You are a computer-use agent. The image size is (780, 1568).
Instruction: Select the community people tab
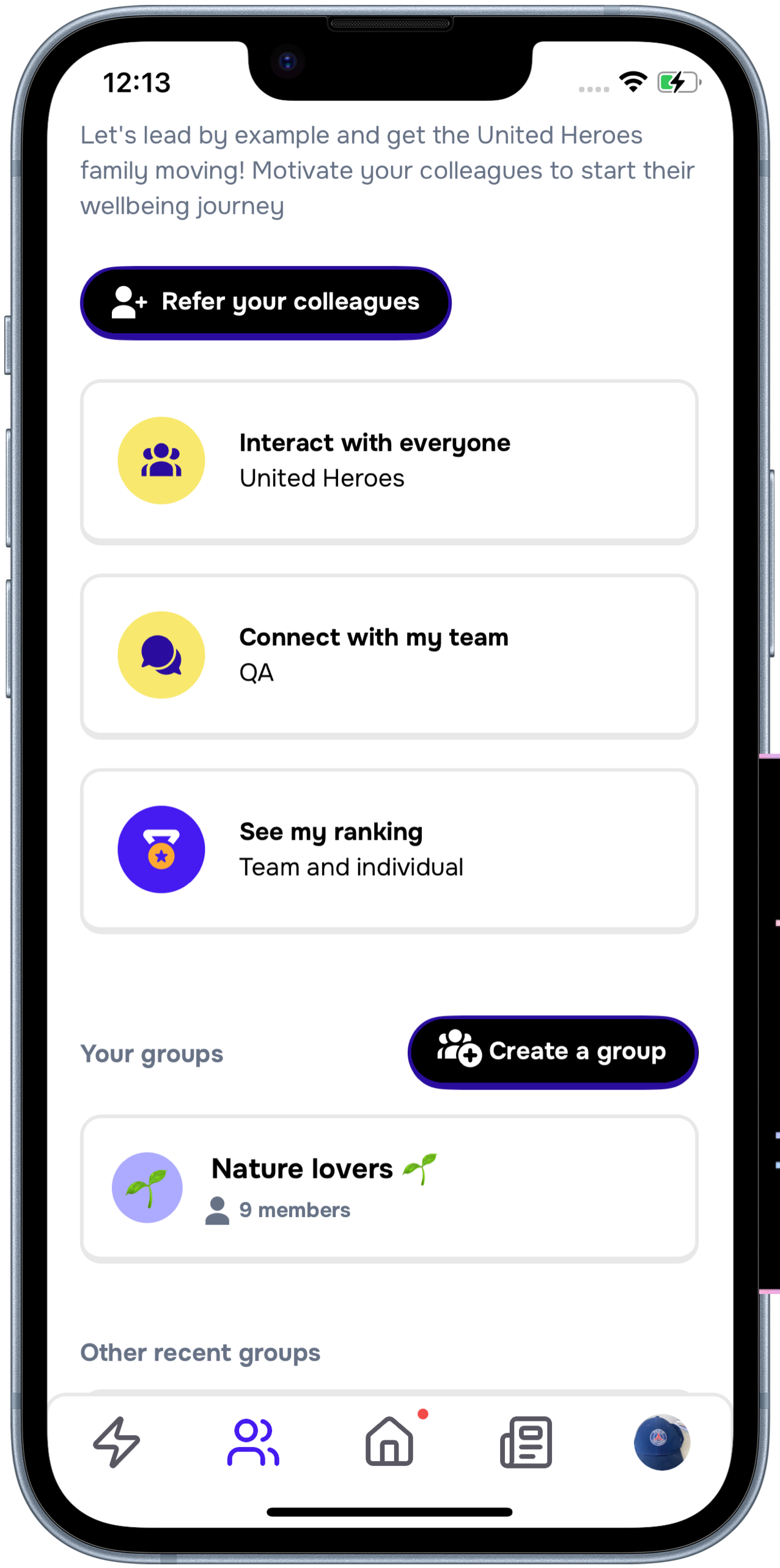point(253,1442)
